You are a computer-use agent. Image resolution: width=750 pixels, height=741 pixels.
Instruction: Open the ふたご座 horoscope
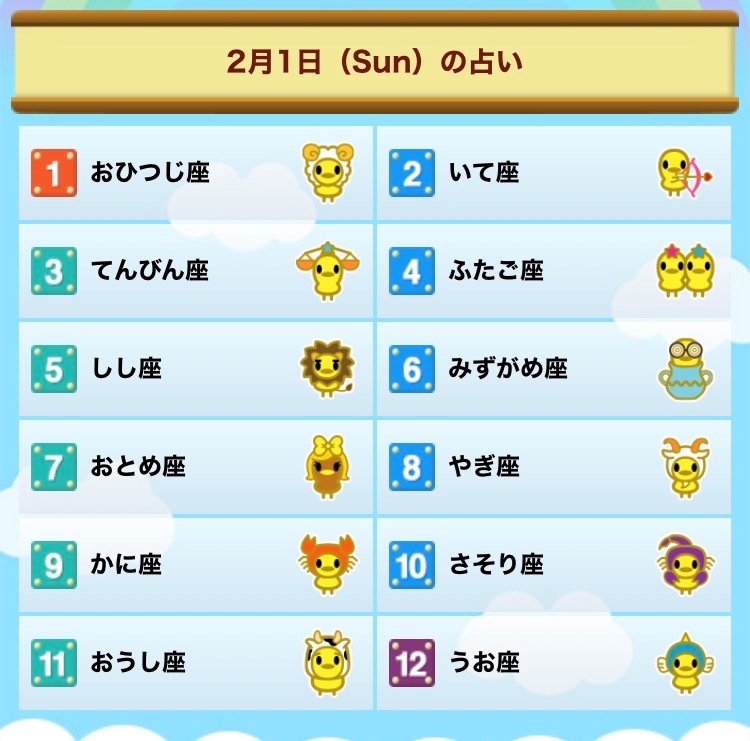(553, 271)
